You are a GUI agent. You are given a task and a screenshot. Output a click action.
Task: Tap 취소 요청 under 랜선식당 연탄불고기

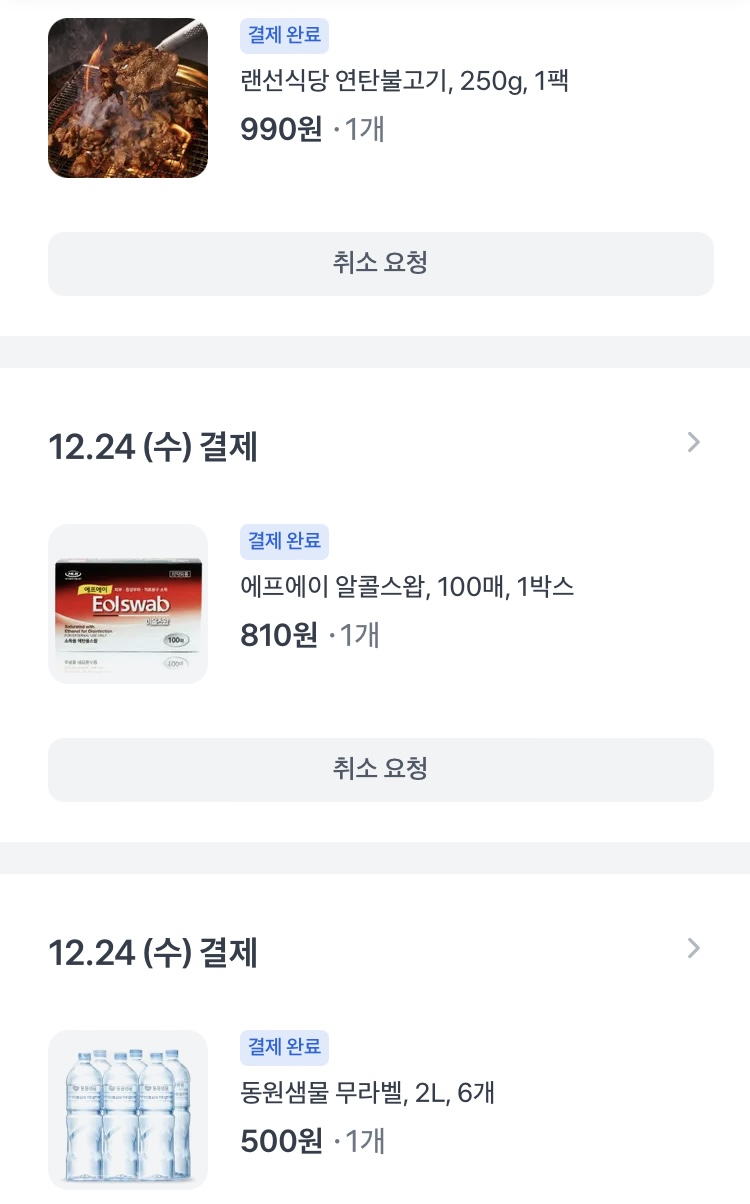tap(380, 264)
